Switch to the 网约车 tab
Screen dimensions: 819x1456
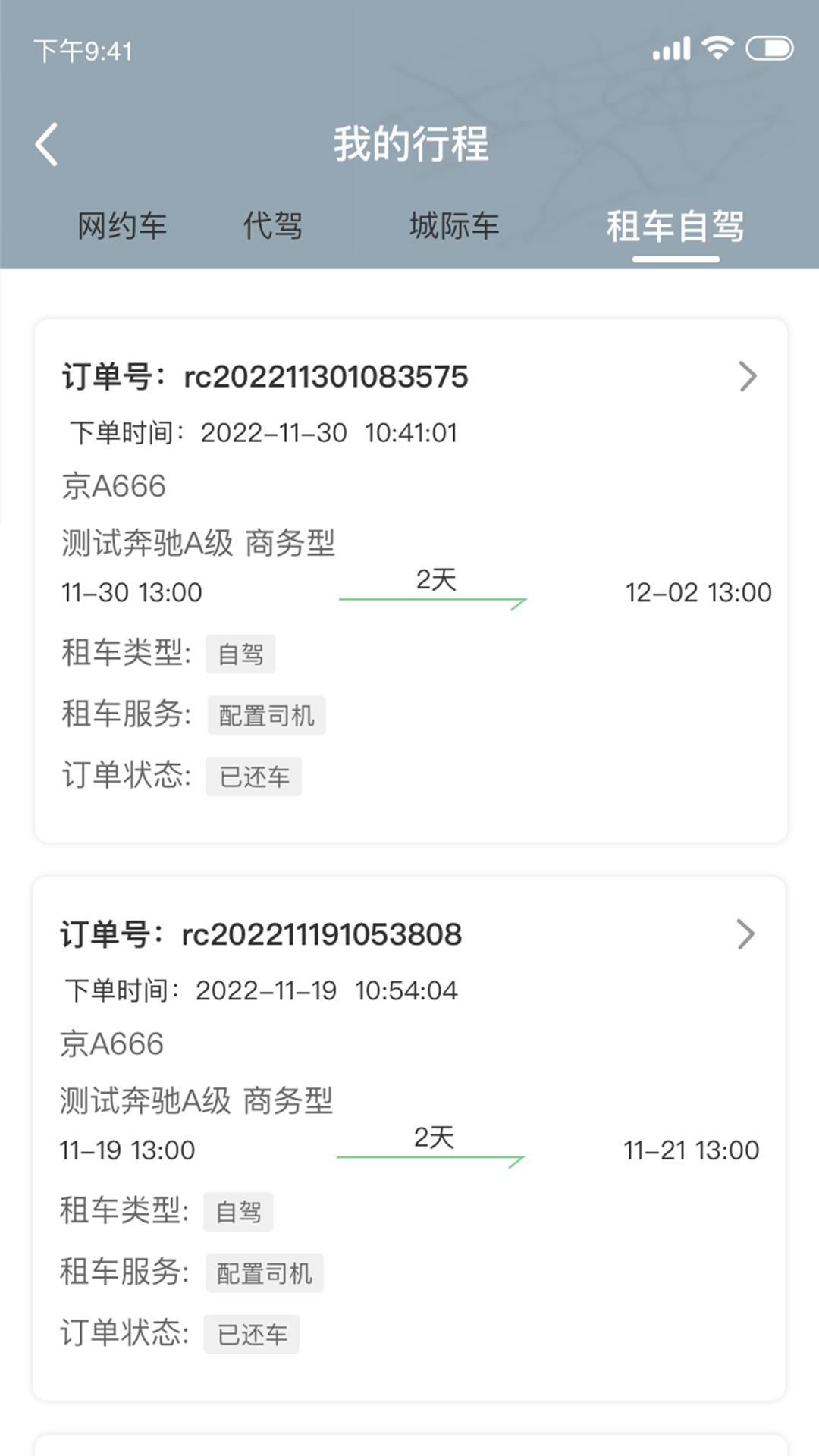[x=121, y=226]
